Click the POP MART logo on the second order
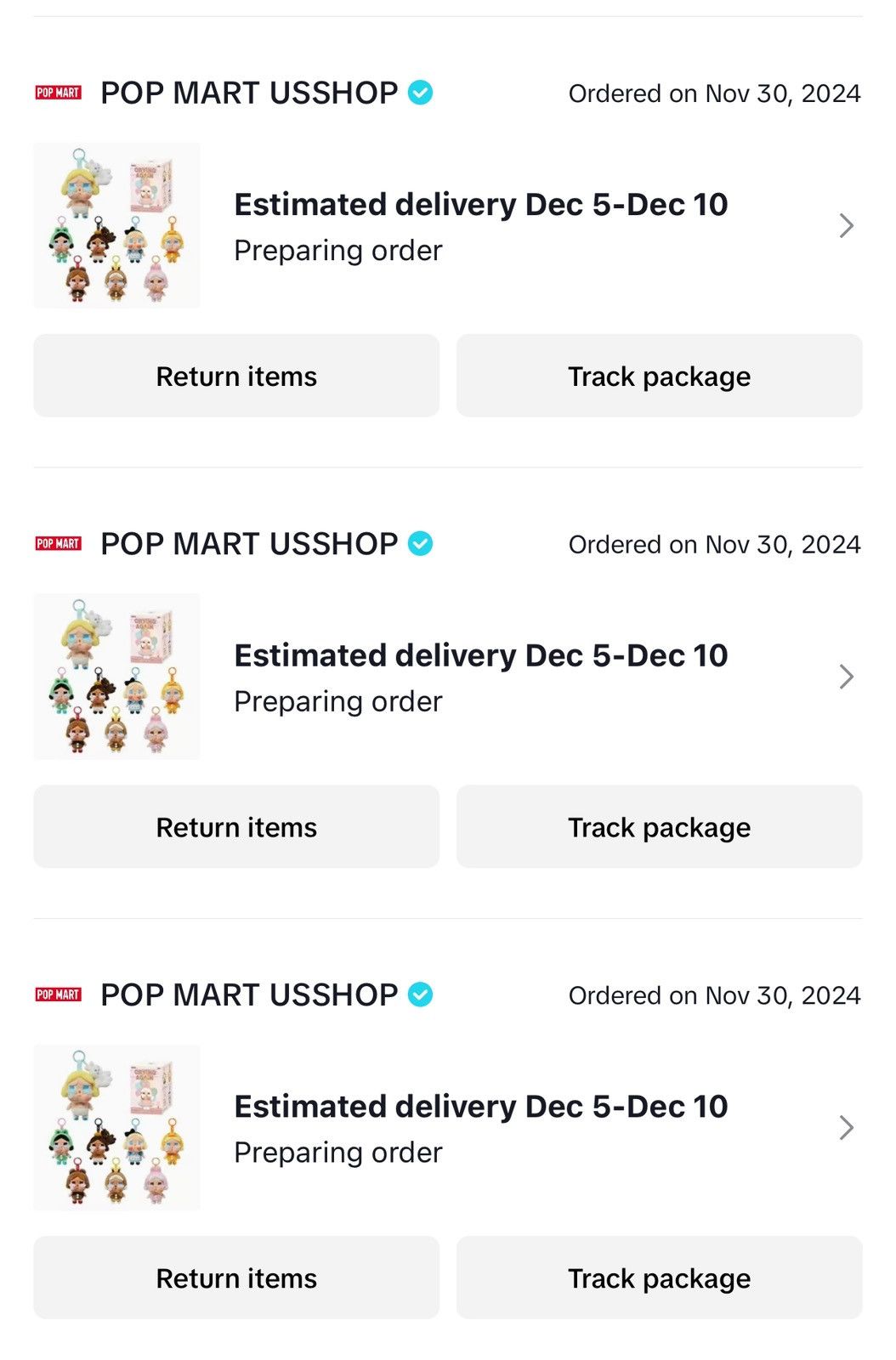The image size is (896, 1360). 58,544
